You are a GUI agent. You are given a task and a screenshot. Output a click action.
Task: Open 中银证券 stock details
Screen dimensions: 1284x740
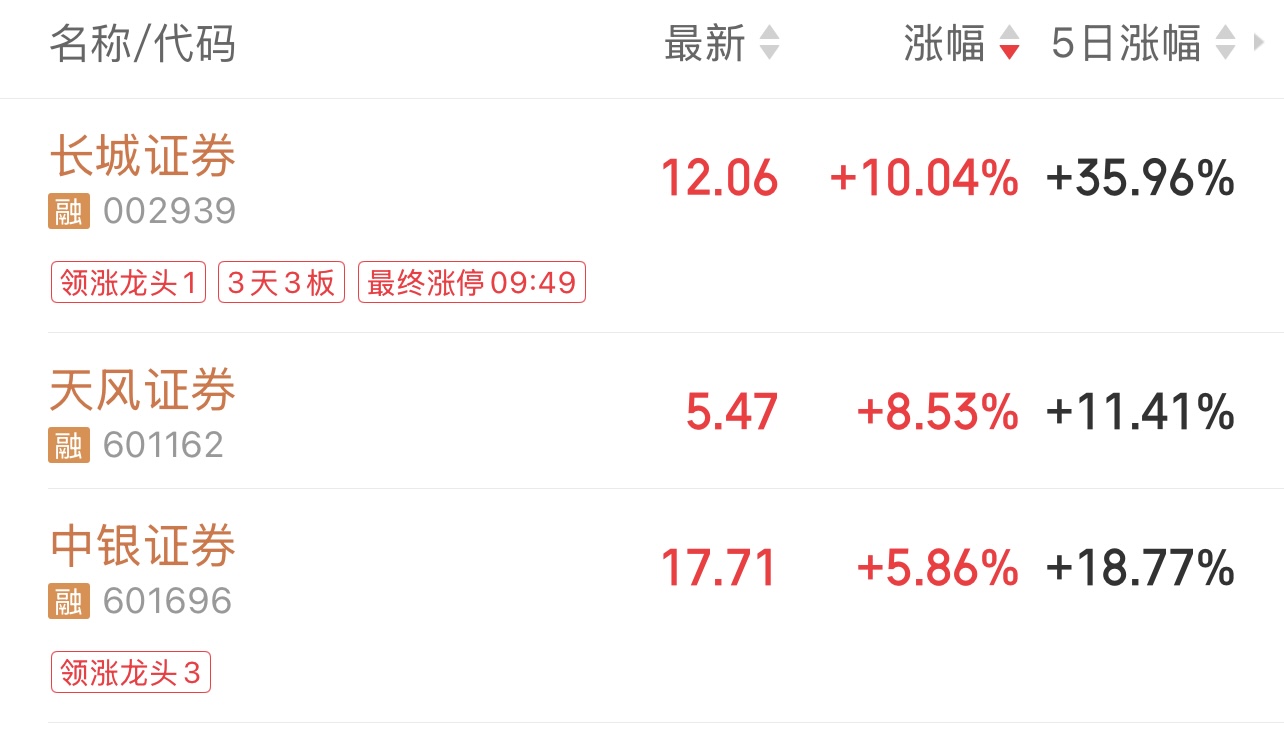[143, 546]
